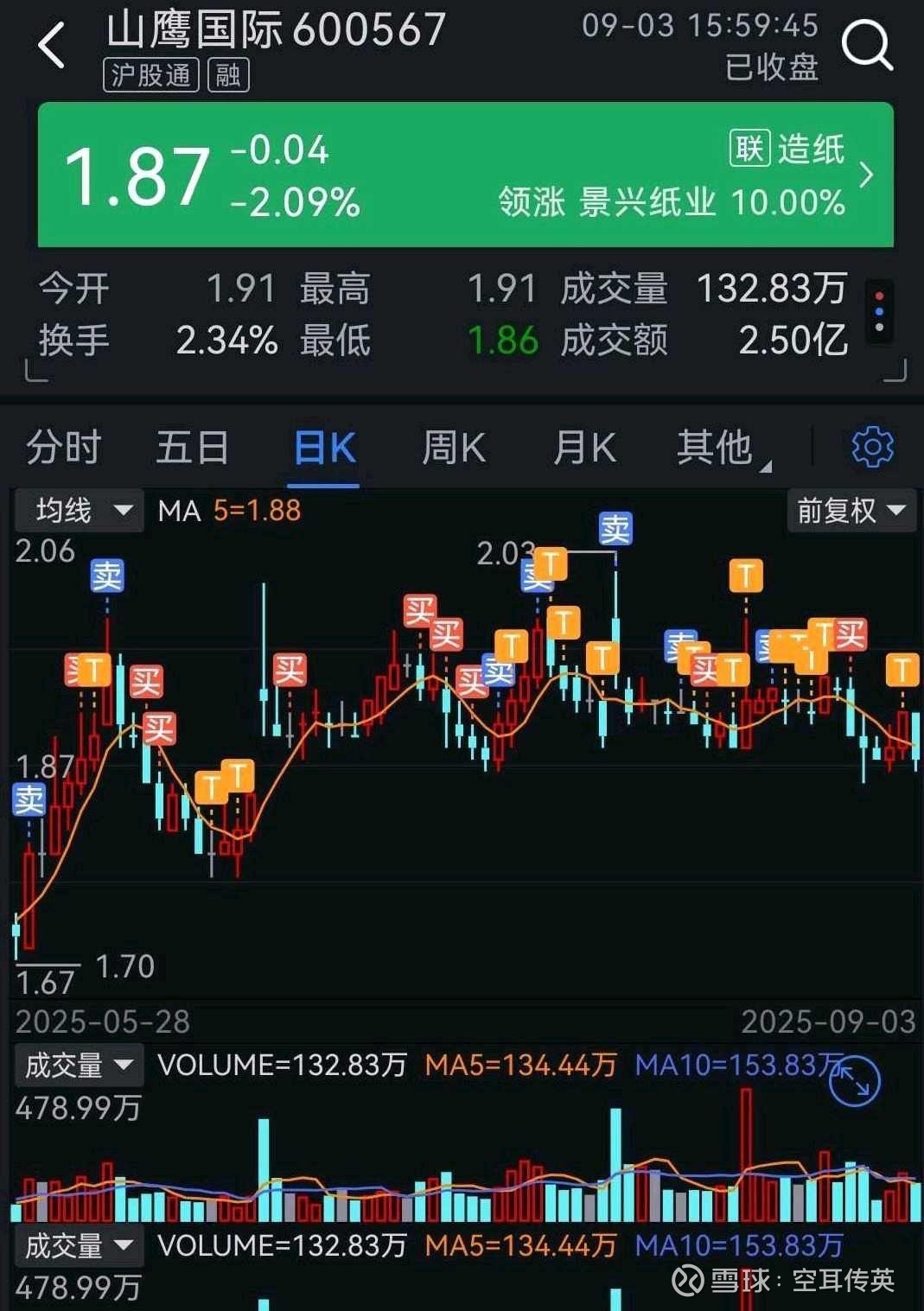Go back from the 山鹰国际 stock page
The height and width of the screenshot is (1311, 924).
(x=52, y=45)
